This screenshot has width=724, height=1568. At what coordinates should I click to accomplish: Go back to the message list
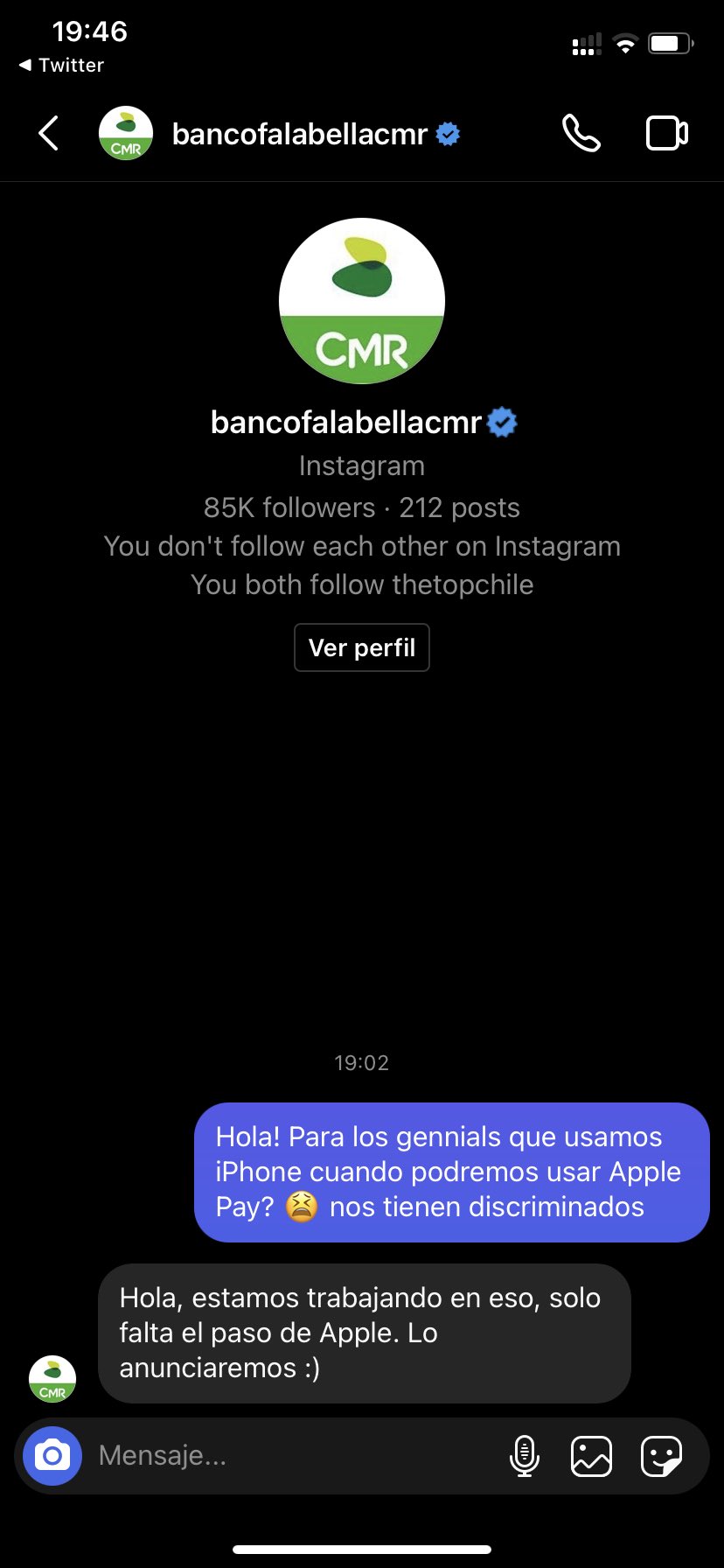click(x=49, y=134)
